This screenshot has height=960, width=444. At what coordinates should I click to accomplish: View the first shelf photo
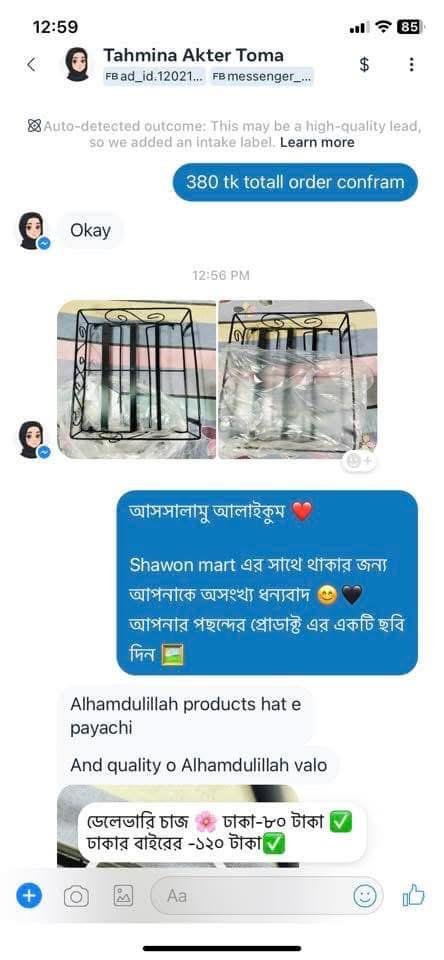pyautogui.click(x=136, y=380)
